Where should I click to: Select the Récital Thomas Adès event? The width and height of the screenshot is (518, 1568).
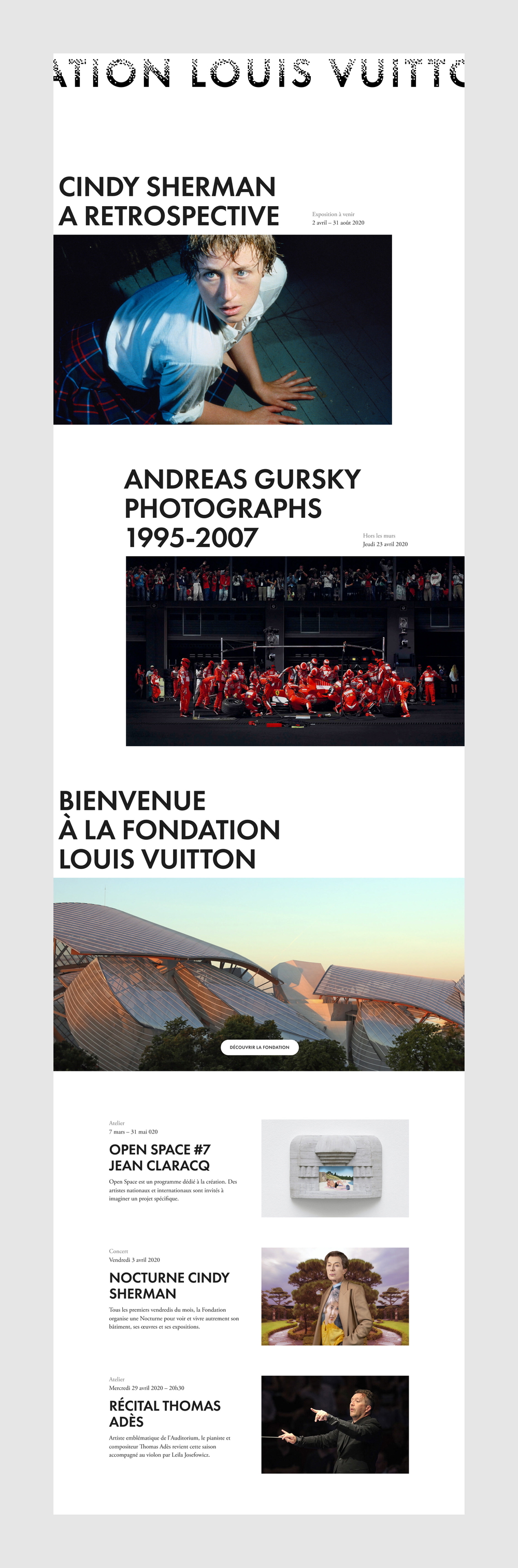pos(164,1413)
